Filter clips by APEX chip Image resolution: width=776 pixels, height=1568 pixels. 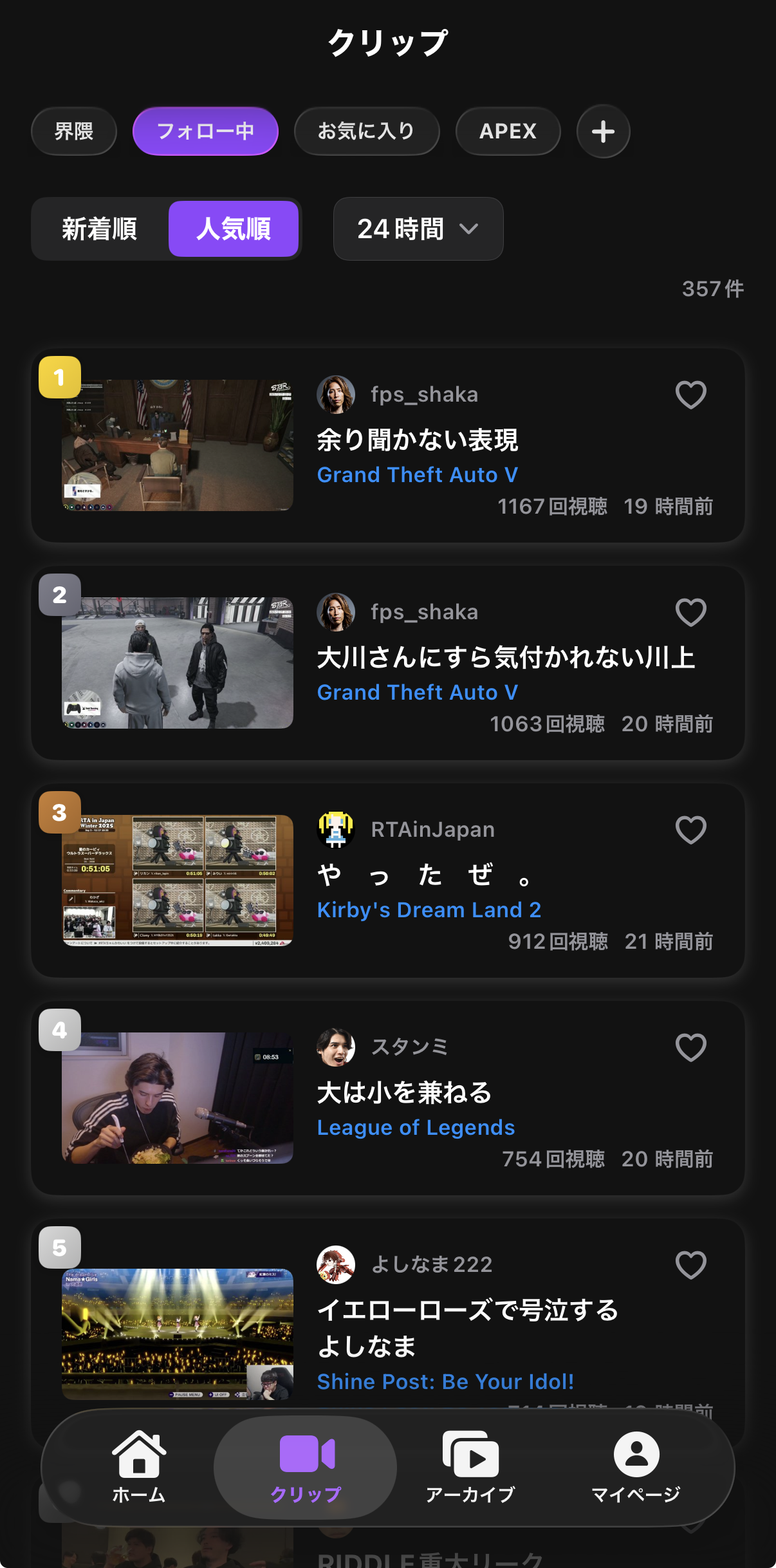(508, 131)
